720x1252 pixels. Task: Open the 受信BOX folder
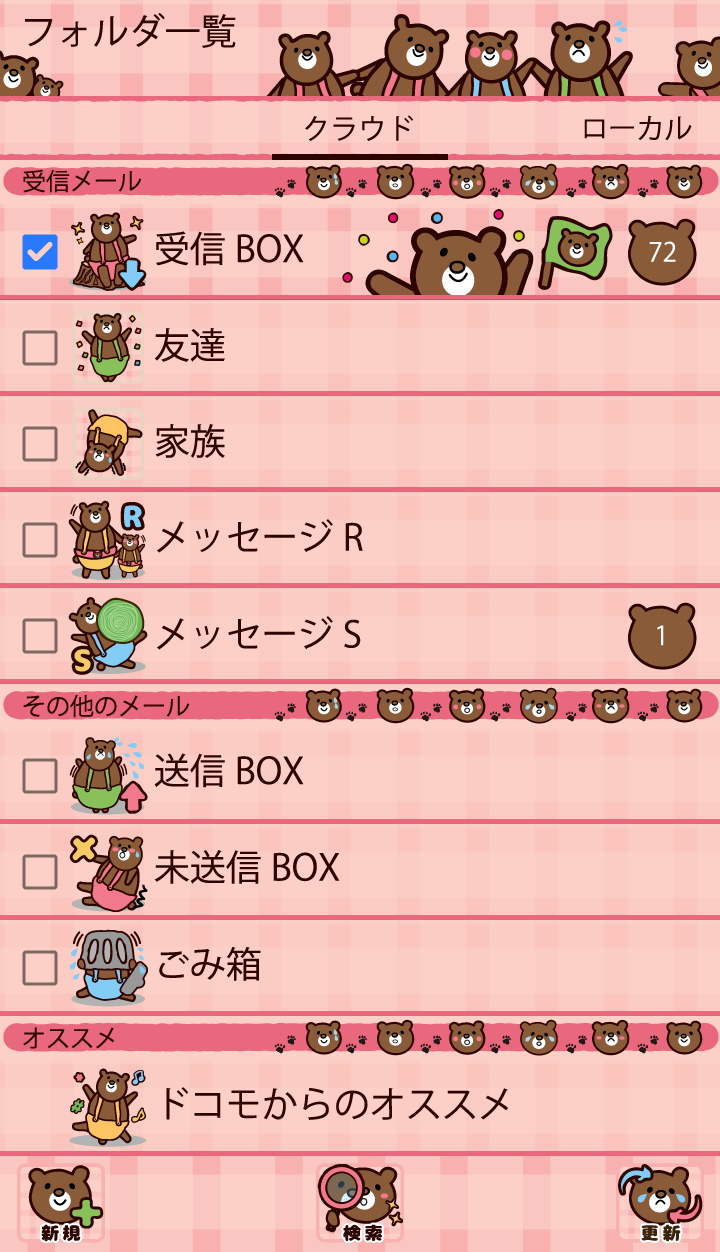point(229,250)
